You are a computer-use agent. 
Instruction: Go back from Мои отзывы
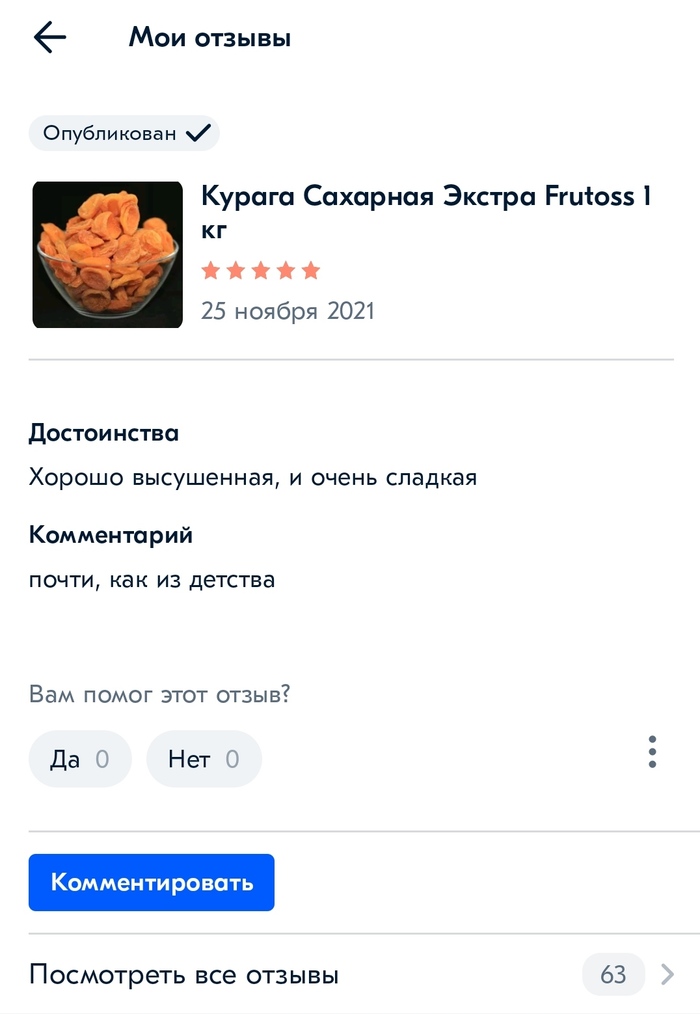click(49, 38)
